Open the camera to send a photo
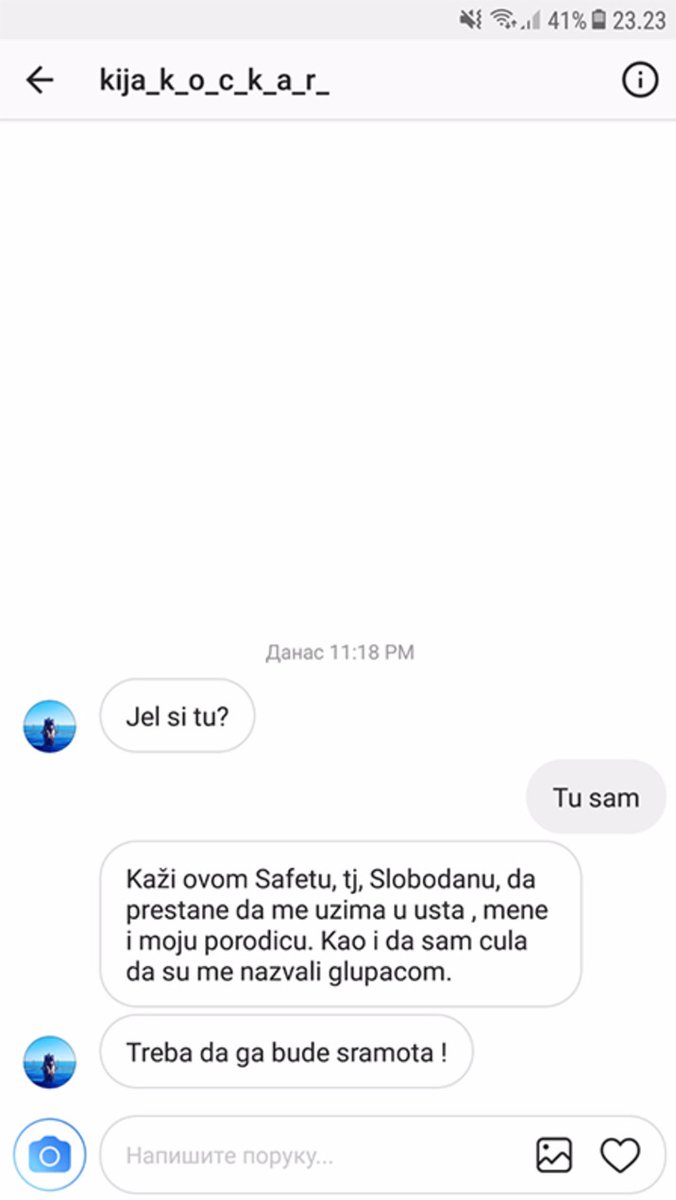676x1200 pixels. click(49, 1156)
